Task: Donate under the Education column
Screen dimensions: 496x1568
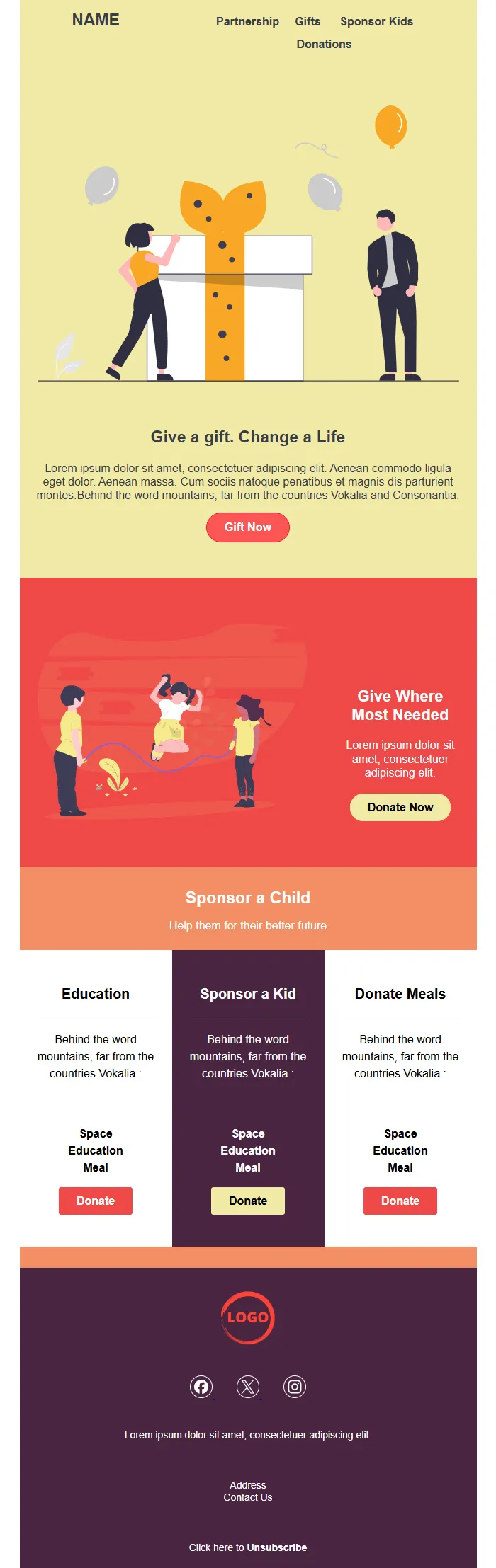Action: (x=96, y=1201)
